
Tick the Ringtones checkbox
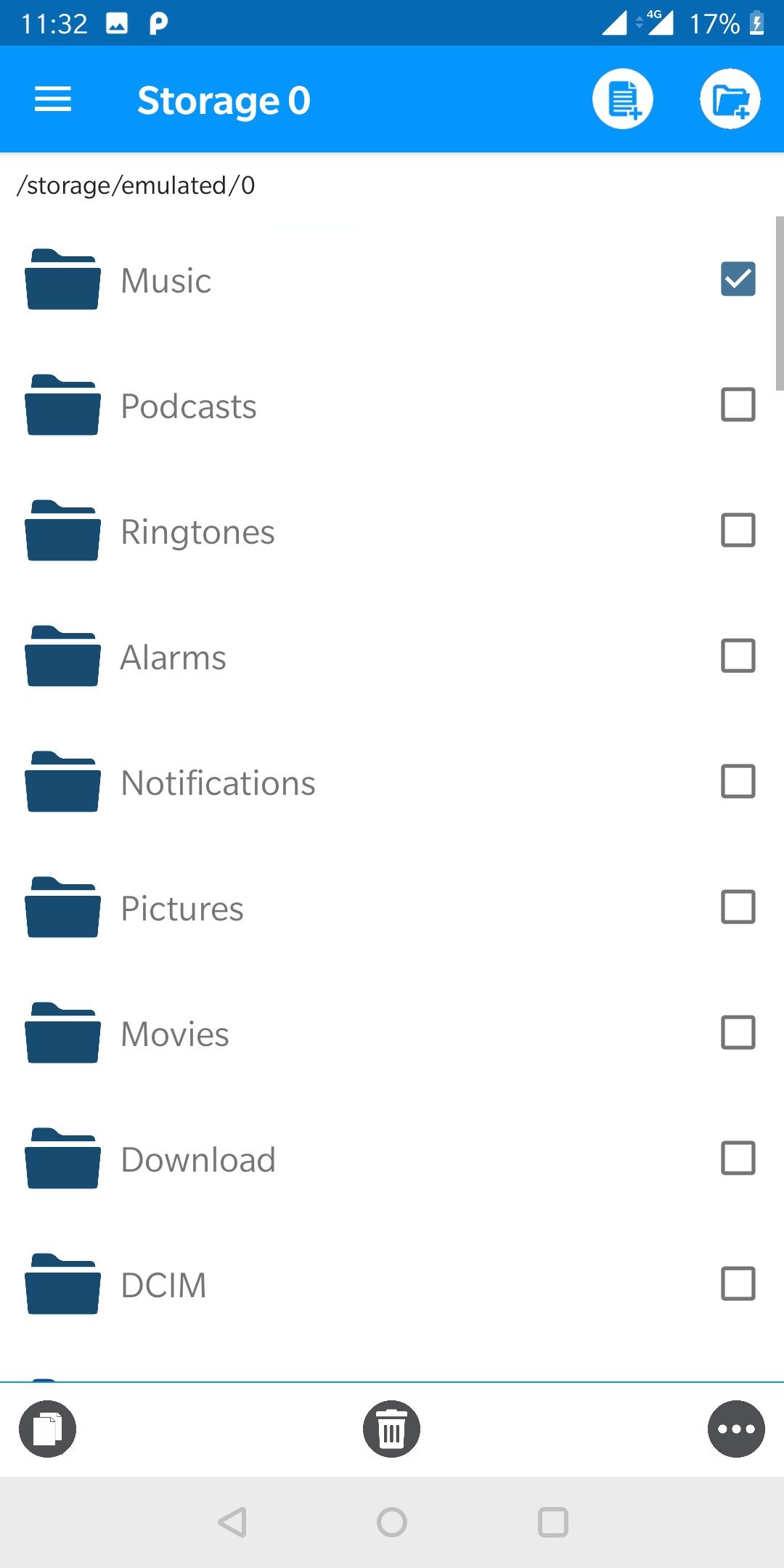coord(738,531)
